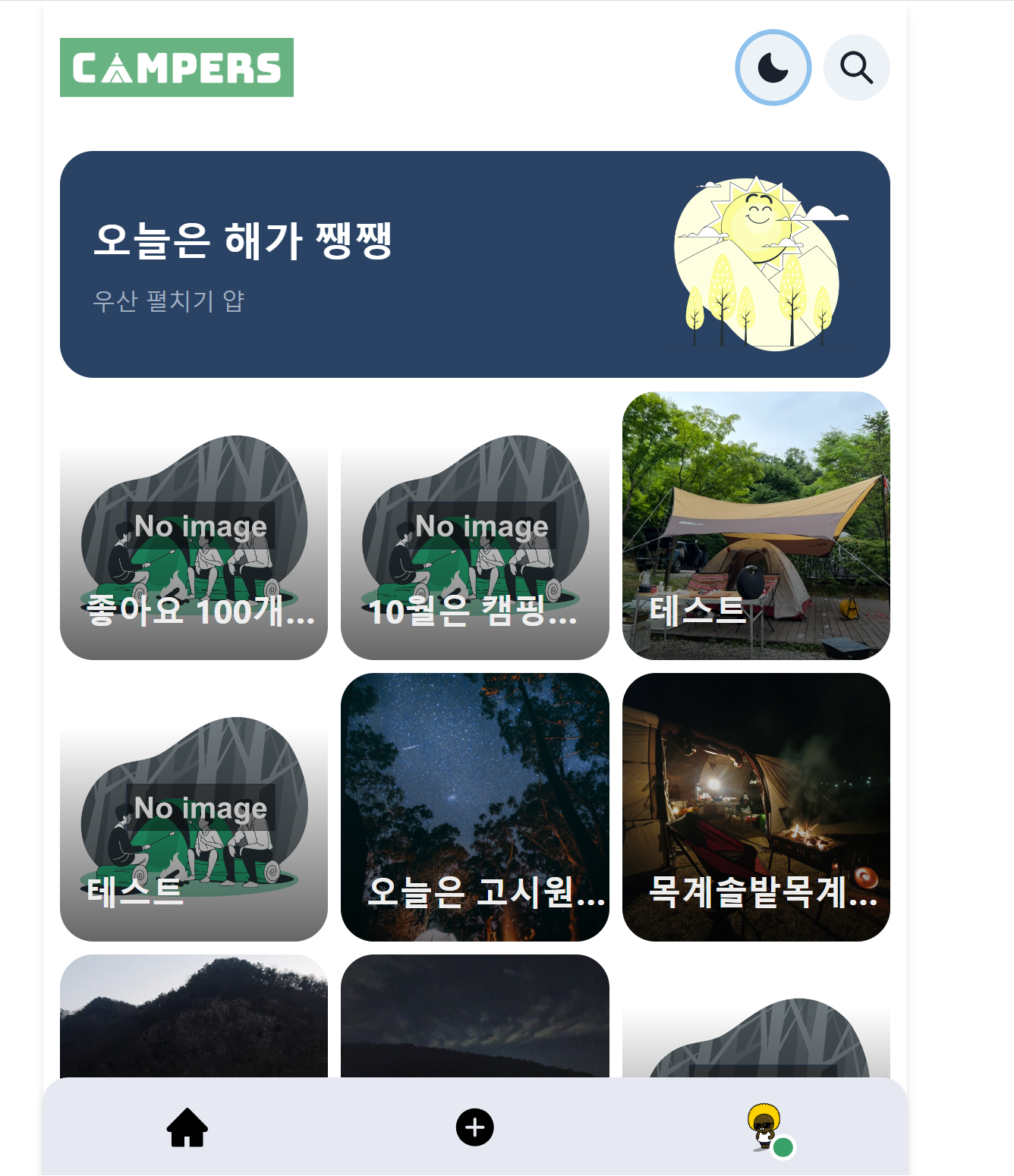Toggle dark mode with the moon icon
Image resolution: width=1014 pixels, height=1176 pixels.
coord(773,68)
